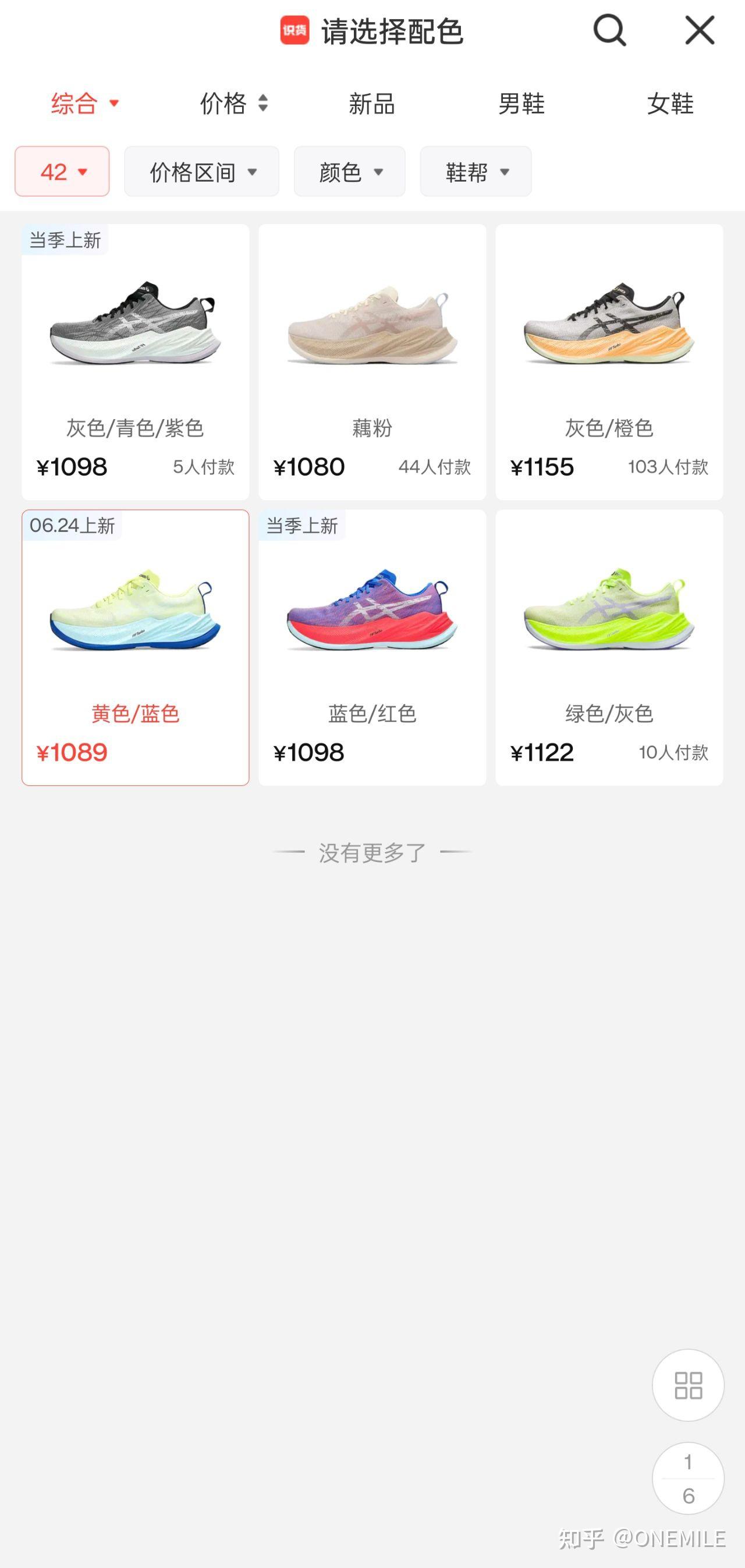Expand the 价格区间 filter
The height and width of the screenshot is (1568, 745).
coord(201,171)
